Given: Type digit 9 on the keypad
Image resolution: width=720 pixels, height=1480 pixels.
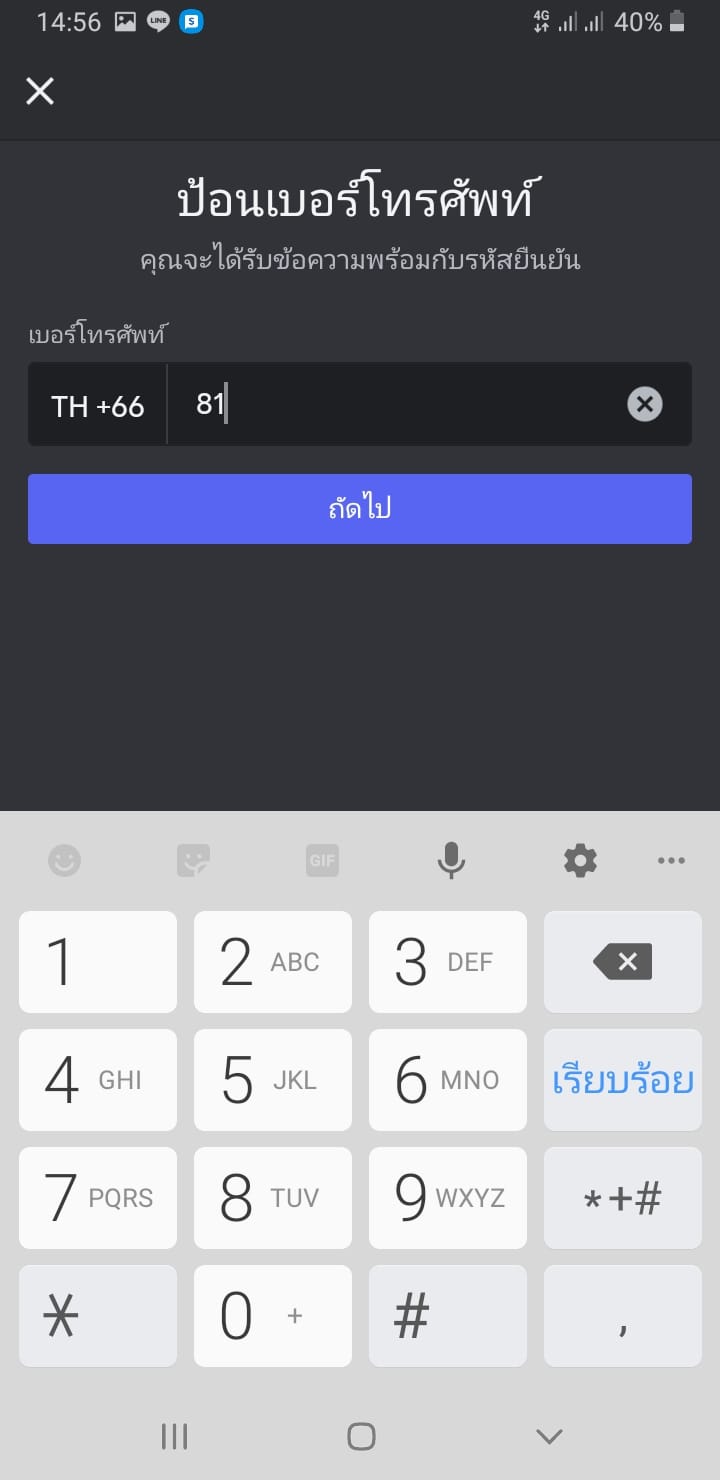Looking at the screenshot, I should tap(447, 1198).
